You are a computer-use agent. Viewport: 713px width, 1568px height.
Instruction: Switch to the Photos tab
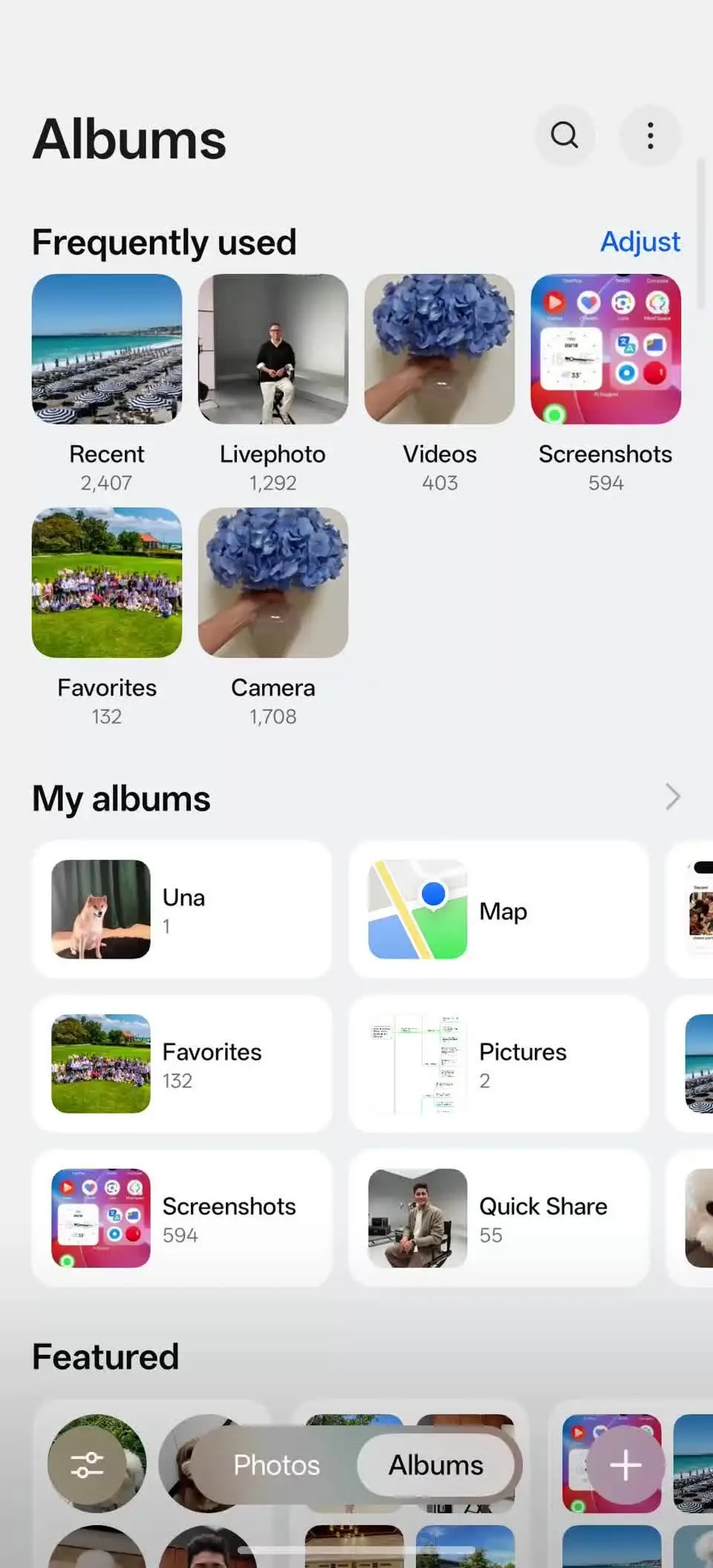point(276,1465)
